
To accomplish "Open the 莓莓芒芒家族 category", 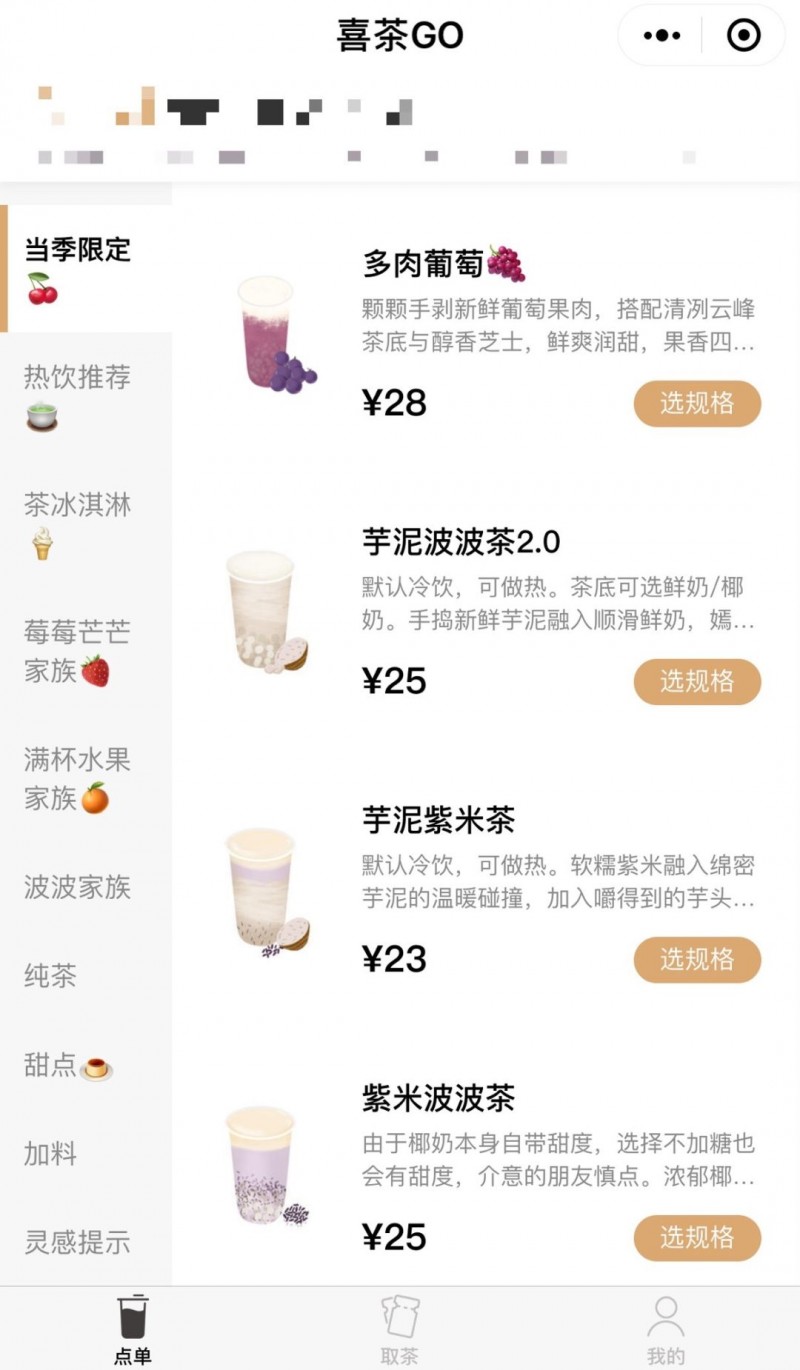I will point(78,651).
